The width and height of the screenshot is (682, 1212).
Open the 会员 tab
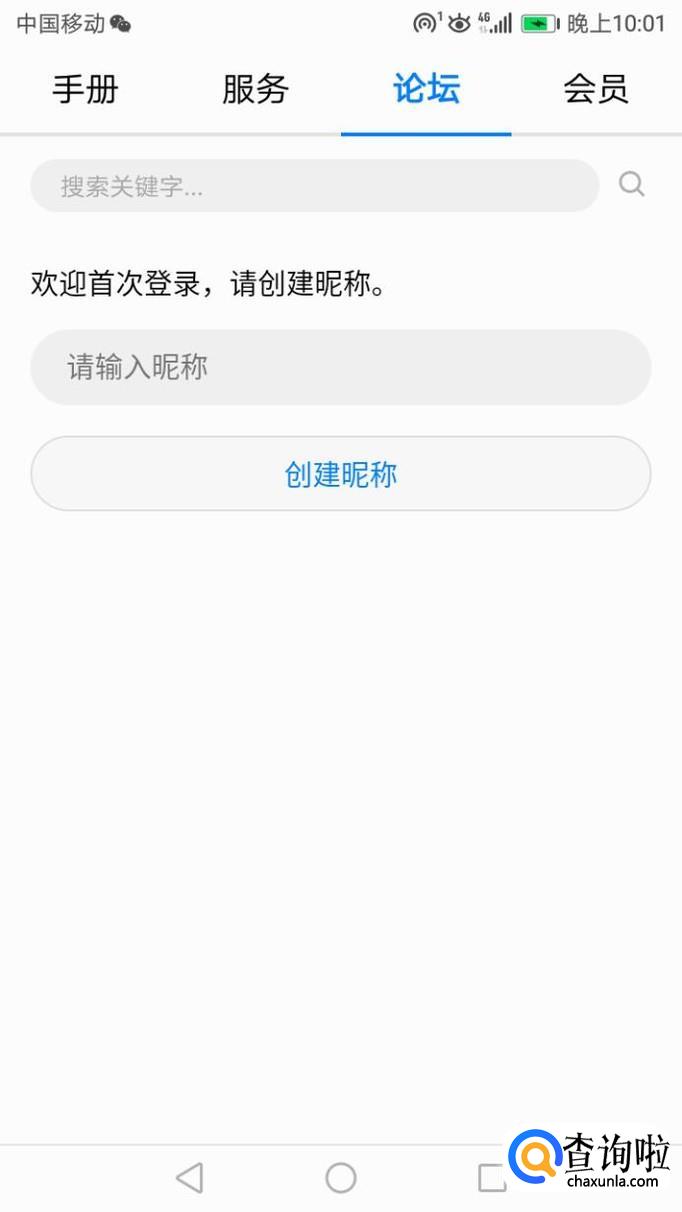596,90
